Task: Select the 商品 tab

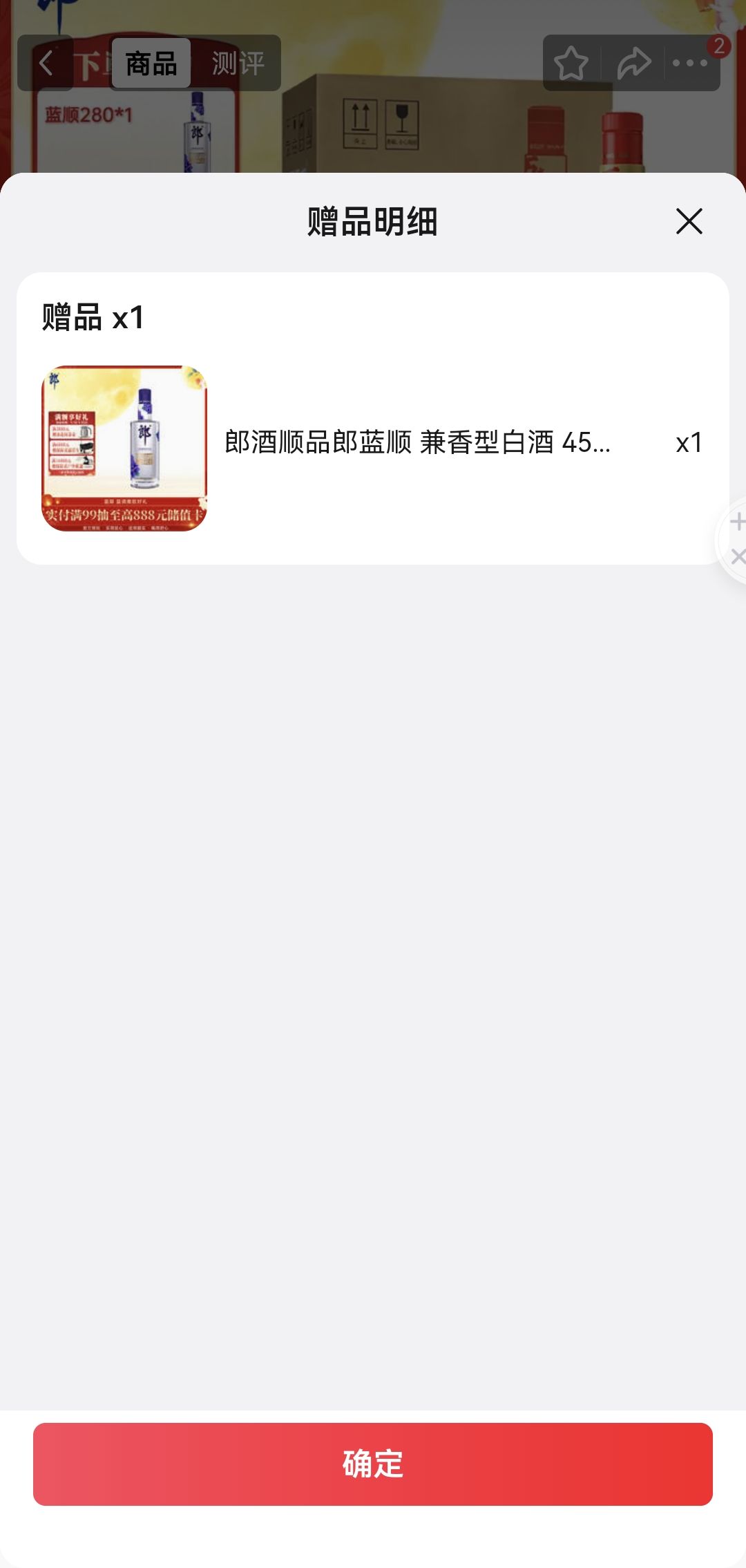Action: tap(151, 64)
